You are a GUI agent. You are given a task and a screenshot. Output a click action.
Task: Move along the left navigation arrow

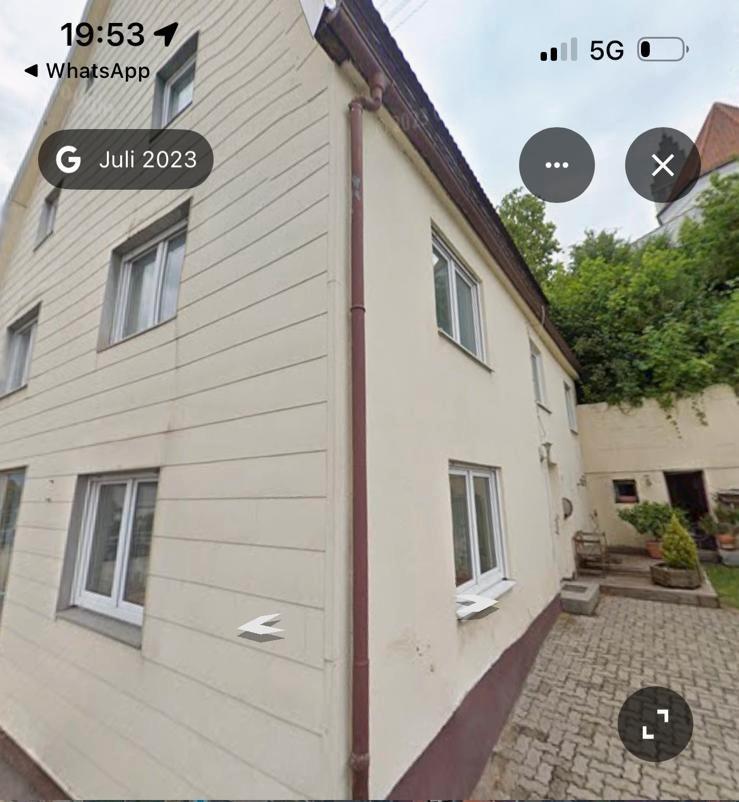(x=262, y=627)
